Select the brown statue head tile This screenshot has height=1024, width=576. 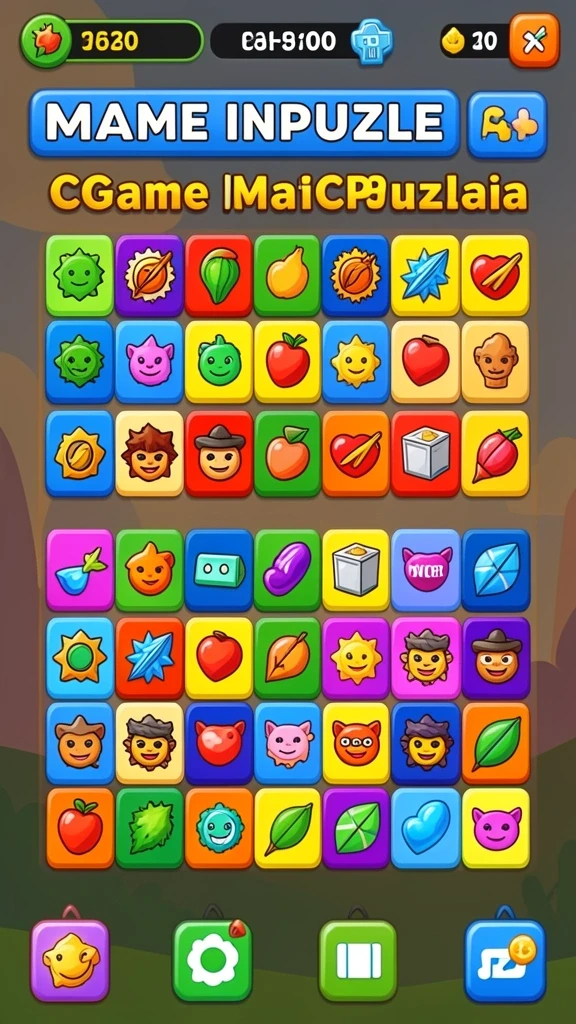(x=496, y=361)
